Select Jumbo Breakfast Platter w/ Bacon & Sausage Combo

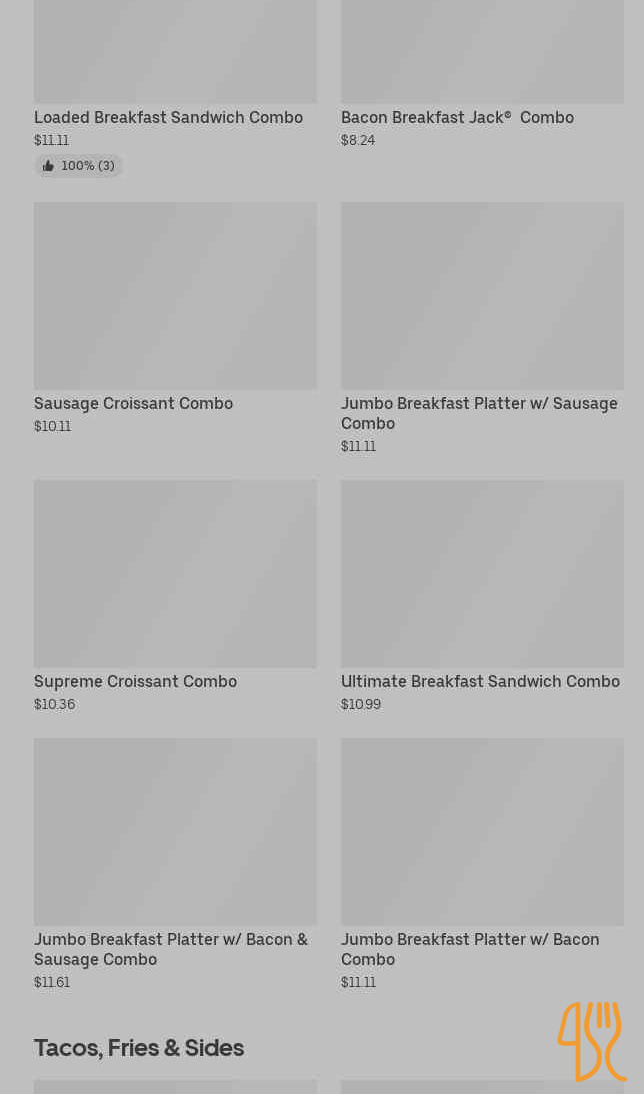click(174, 864)
